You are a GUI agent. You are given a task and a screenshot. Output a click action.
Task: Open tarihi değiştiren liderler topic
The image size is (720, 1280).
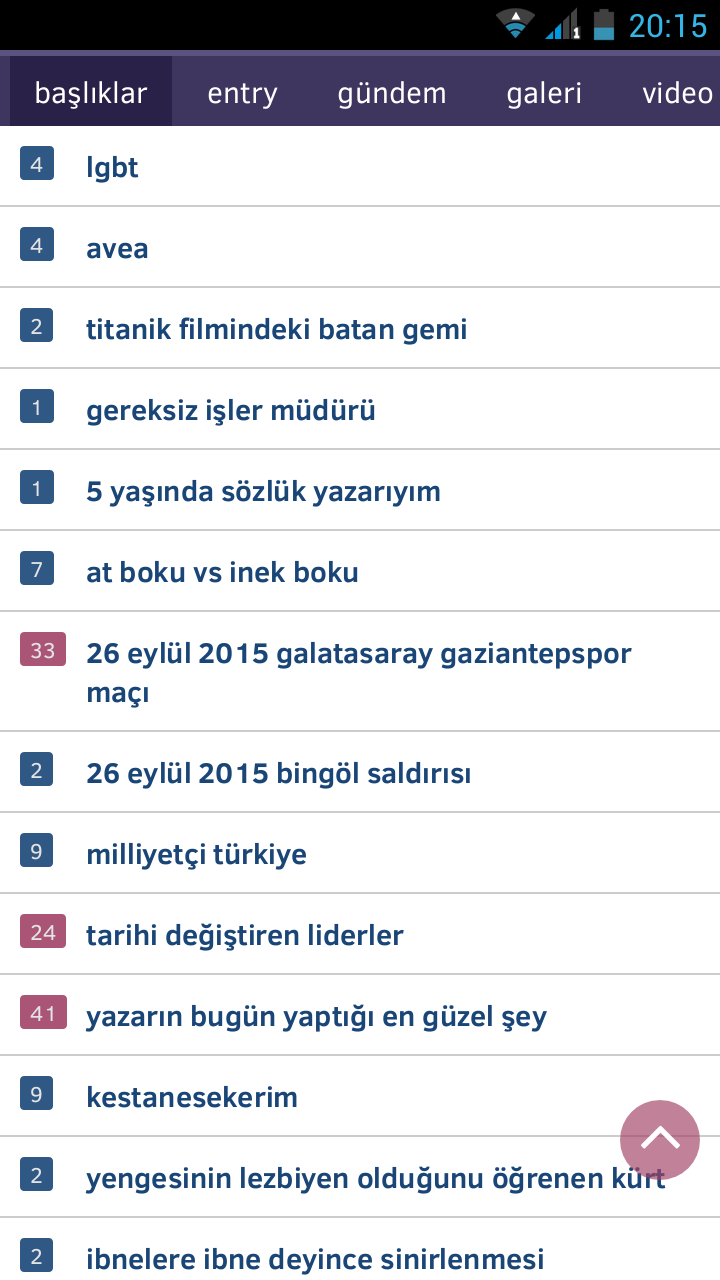pos(360,934)
